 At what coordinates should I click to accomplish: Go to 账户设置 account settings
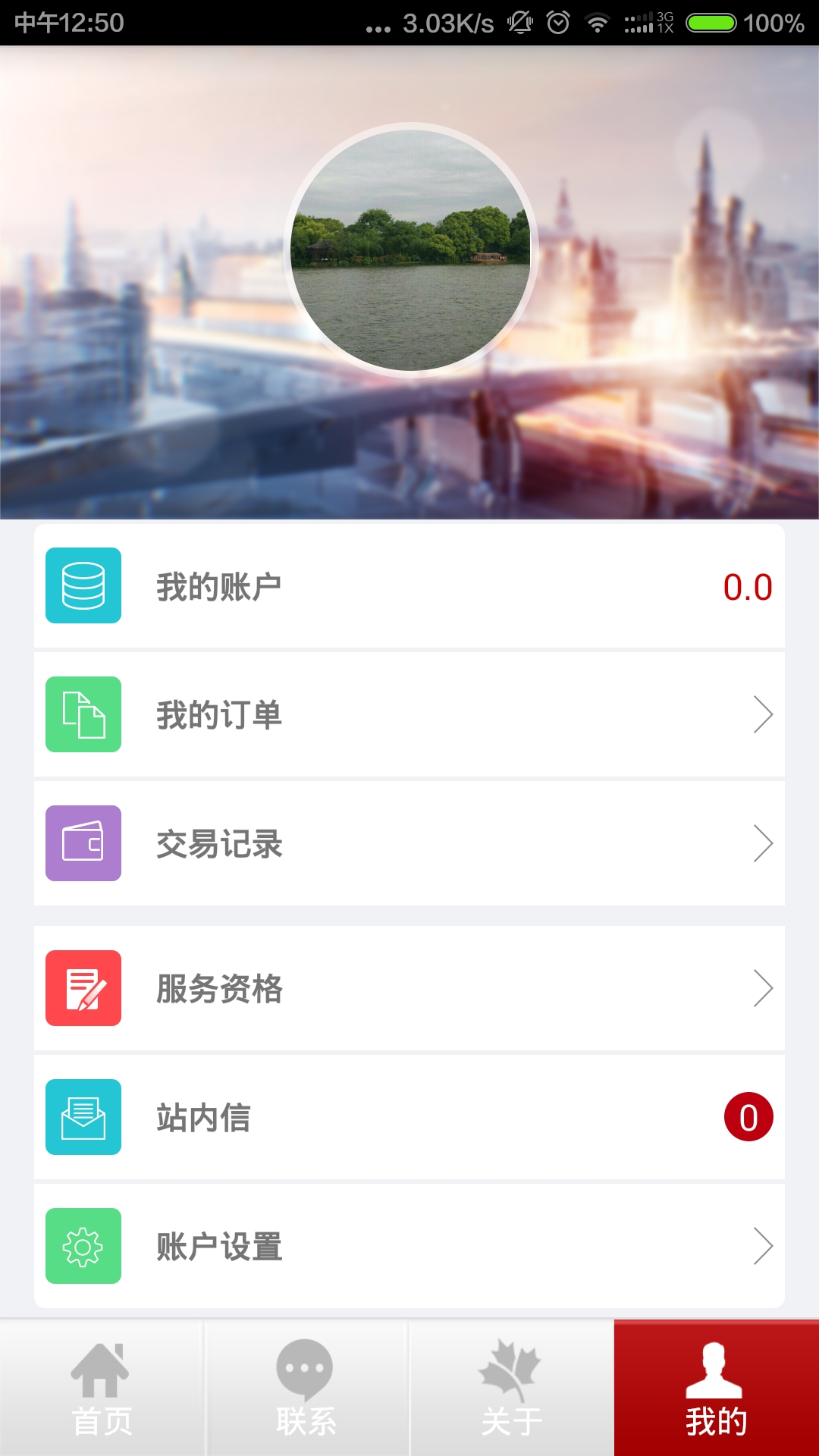click(x=409, y=1246)
